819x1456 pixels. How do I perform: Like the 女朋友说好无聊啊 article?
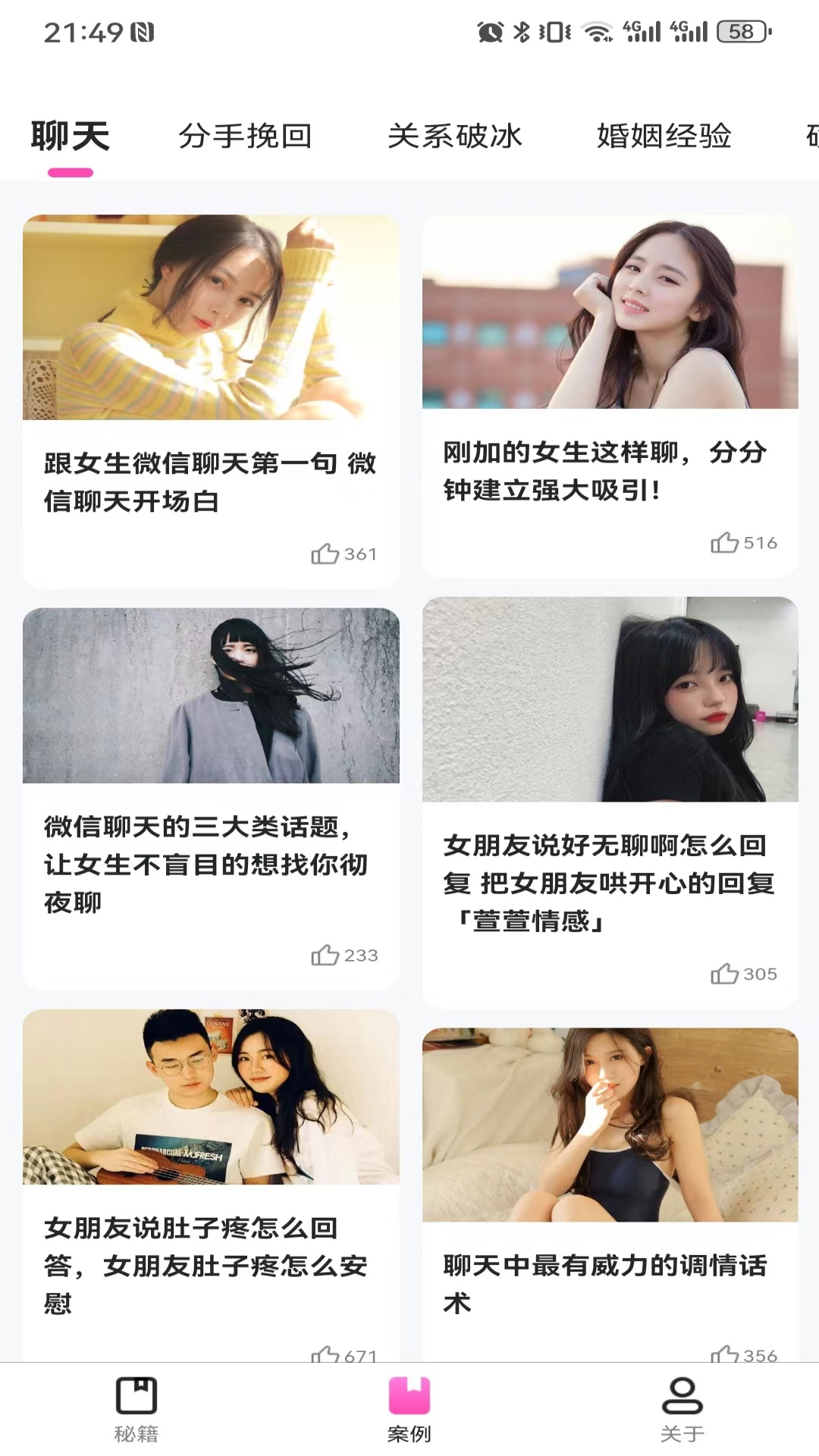[725, 974]
